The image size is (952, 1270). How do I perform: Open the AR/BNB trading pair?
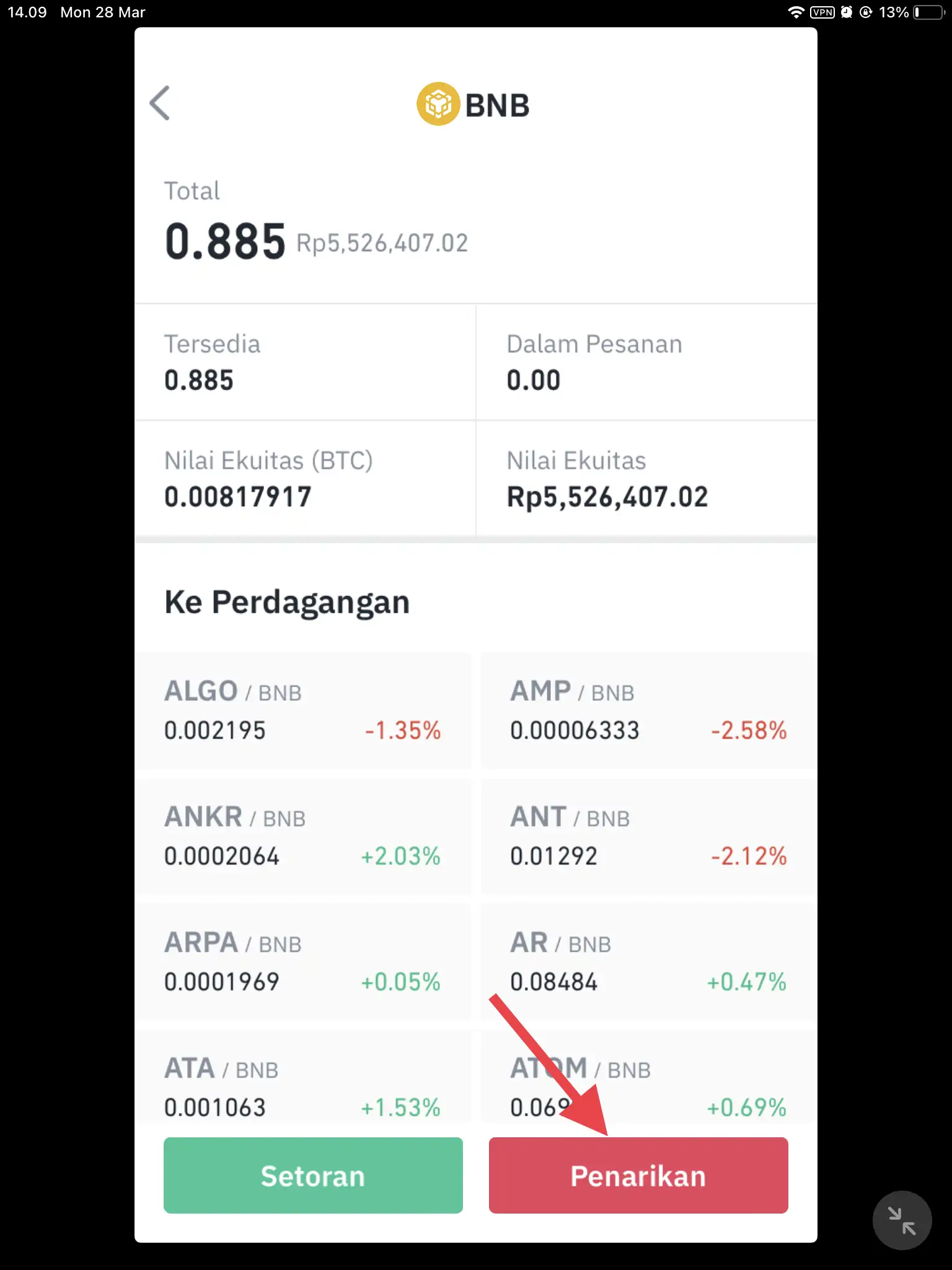[648, 962]
